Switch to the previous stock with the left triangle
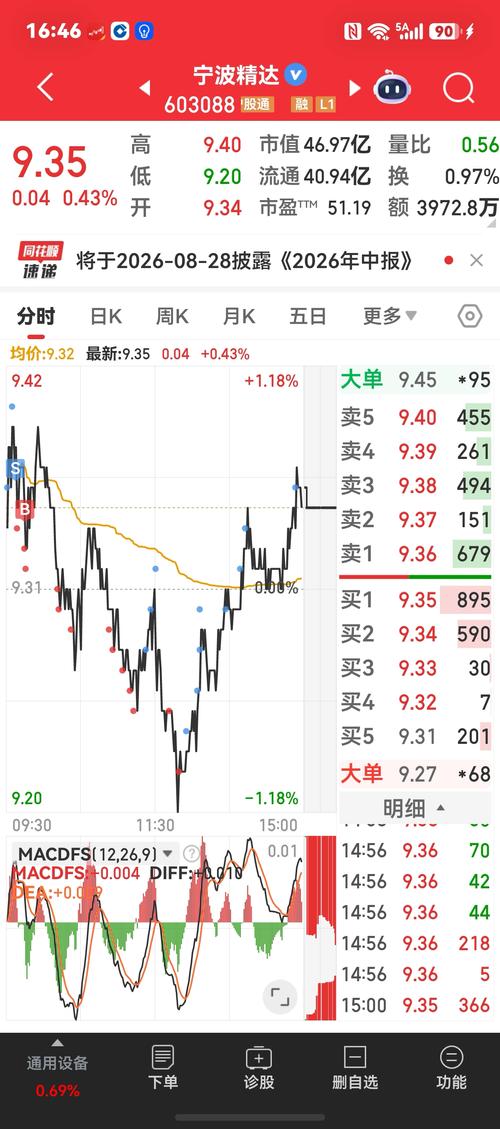This screenshot has height=1129, width=500. (x=145, y=88)
